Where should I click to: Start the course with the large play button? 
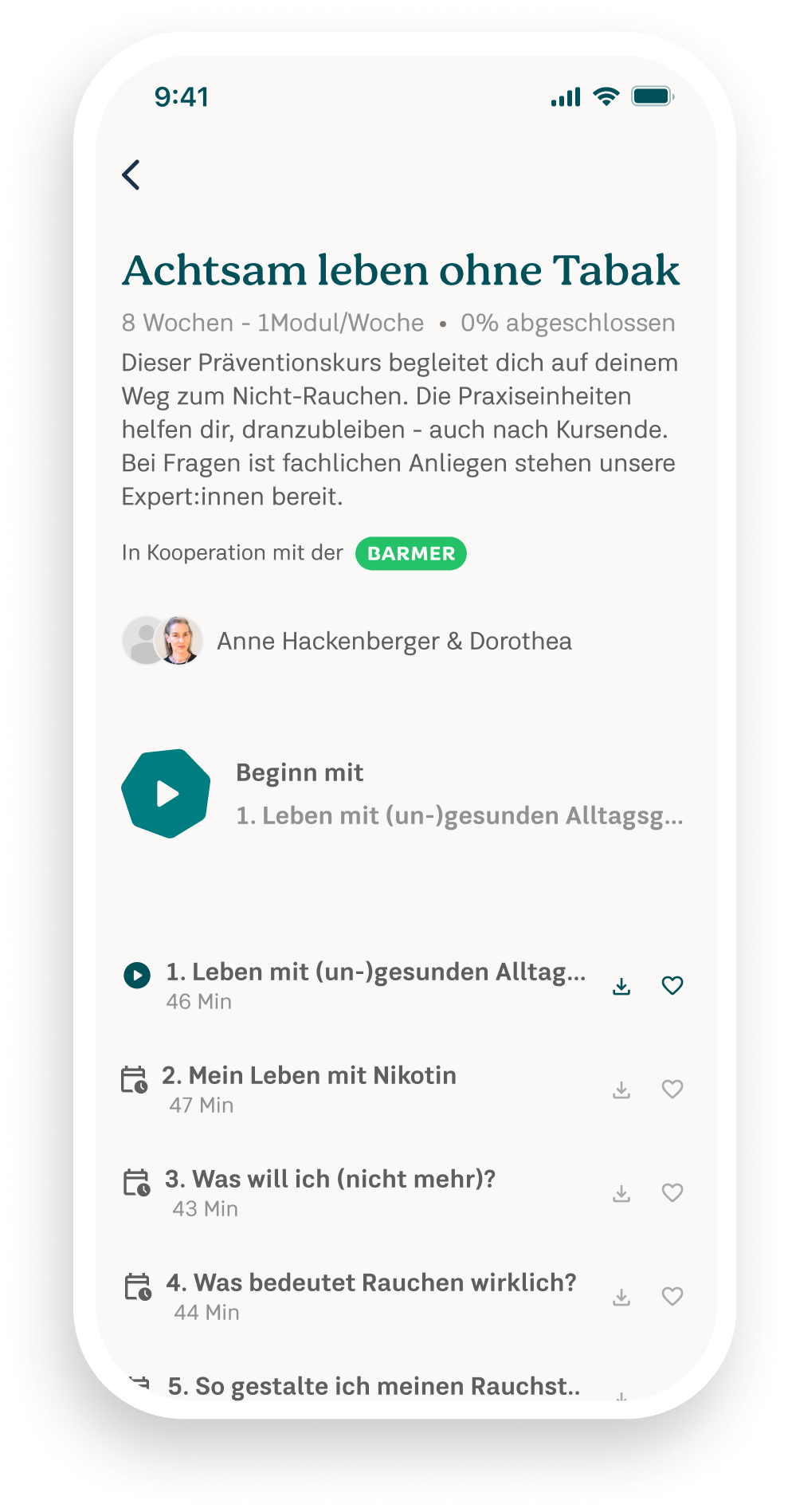tap(166, 794)
